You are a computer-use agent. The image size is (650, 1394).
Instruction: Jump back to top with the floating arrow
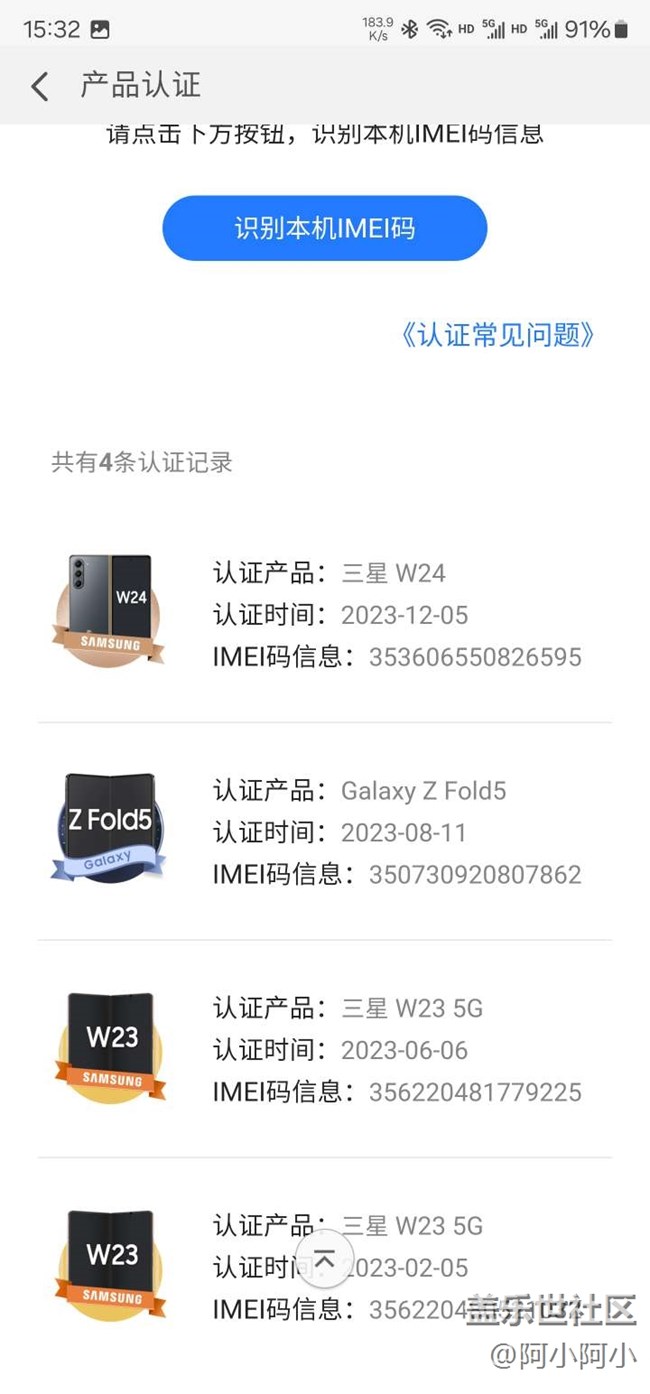pyautogui.click(x=325, y=1259)
